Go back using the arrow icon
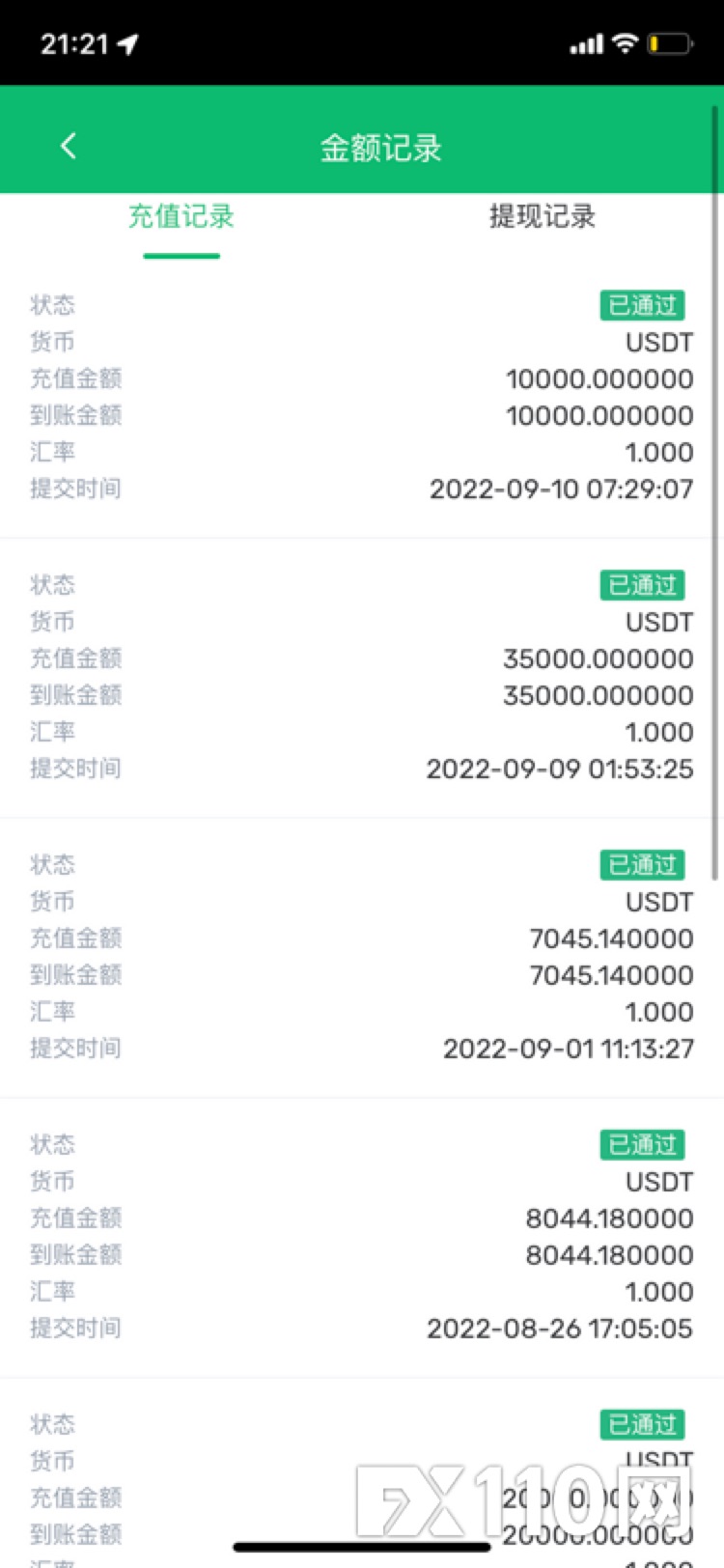 point(68,147)
